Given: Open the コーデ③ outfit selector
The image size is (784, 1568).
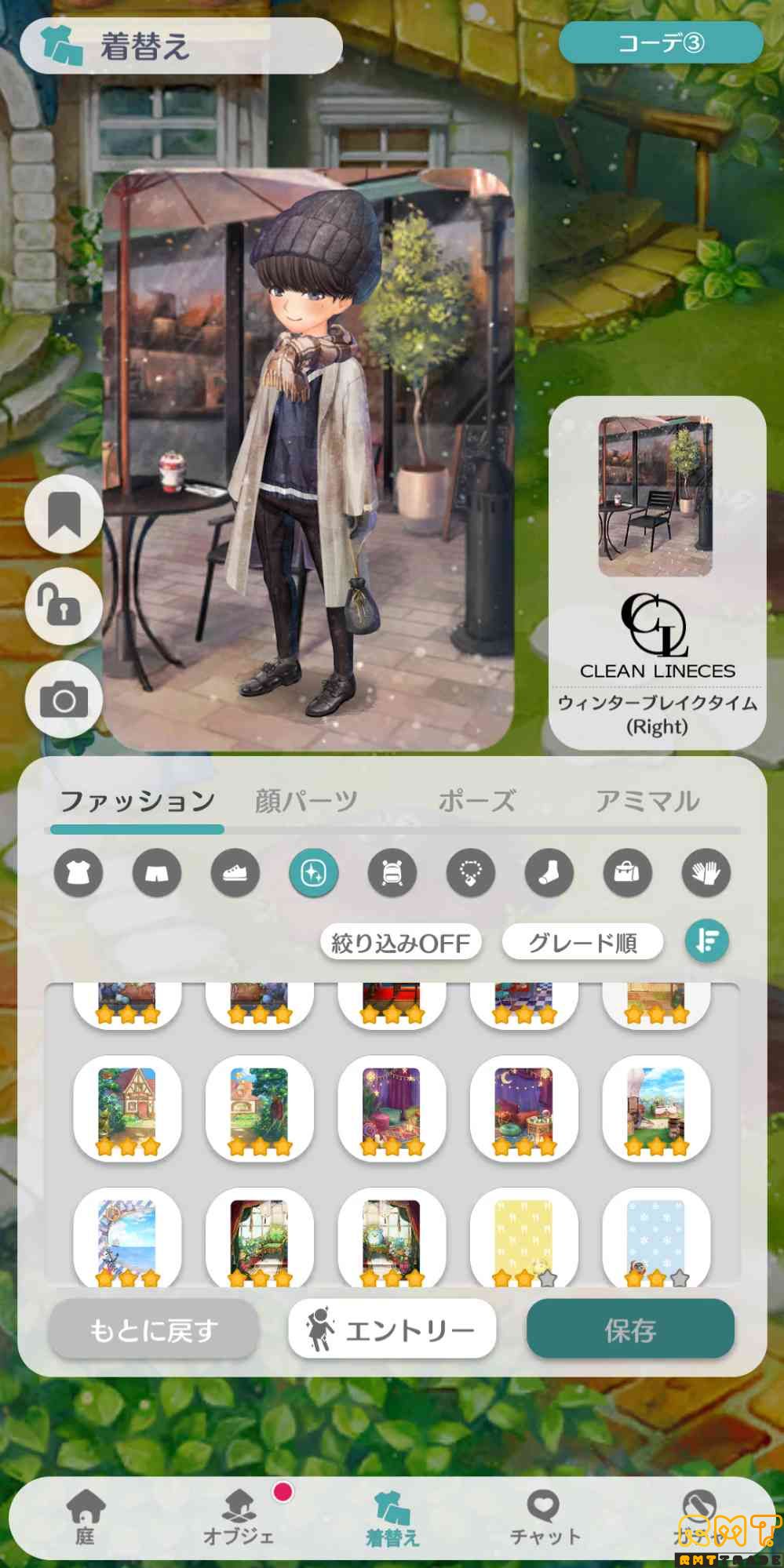Looking at the screenshot, I should coord(660,42).
